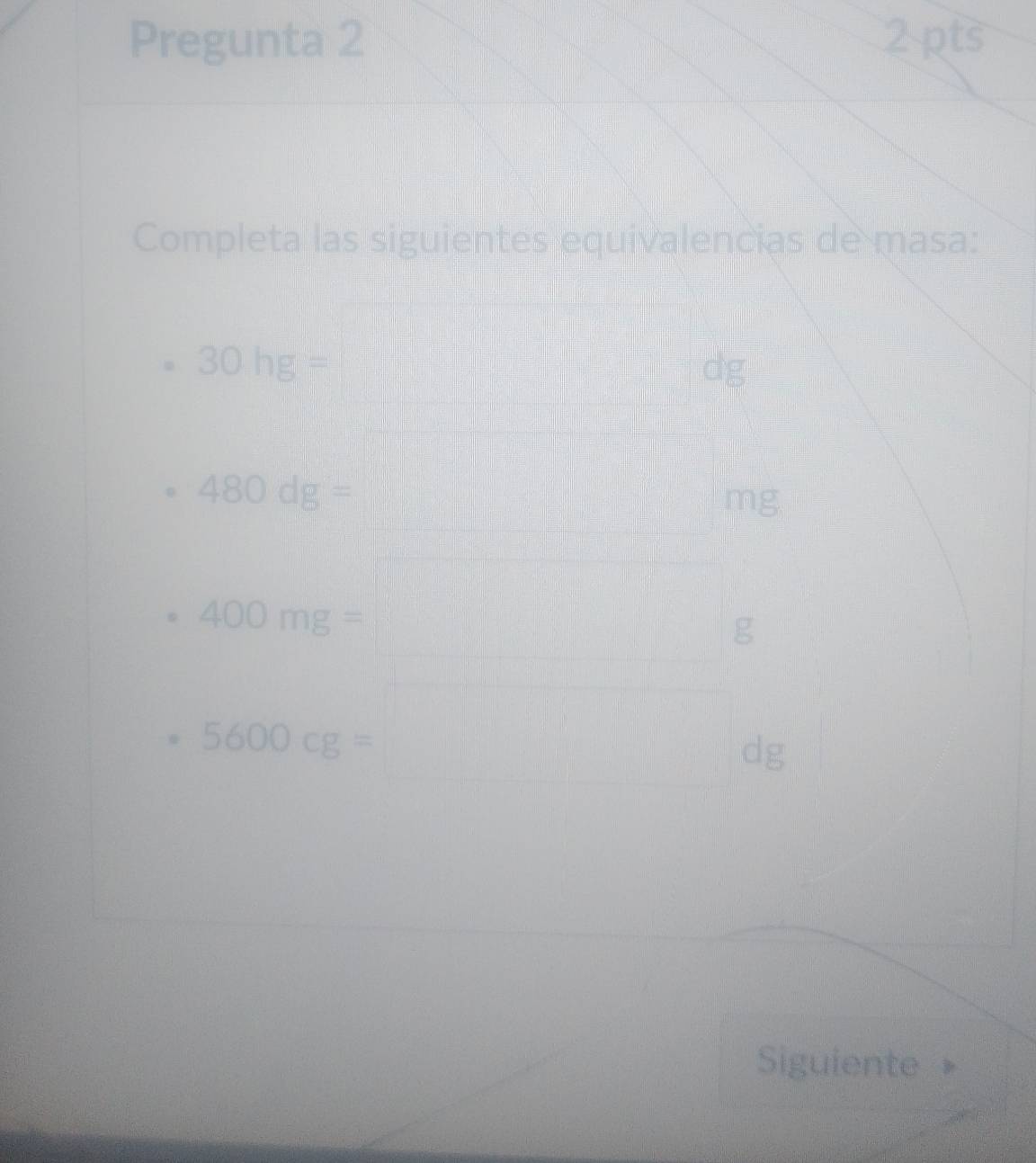Tap the answer box for 5600 cg
1036x1163 pixels.
558,738
